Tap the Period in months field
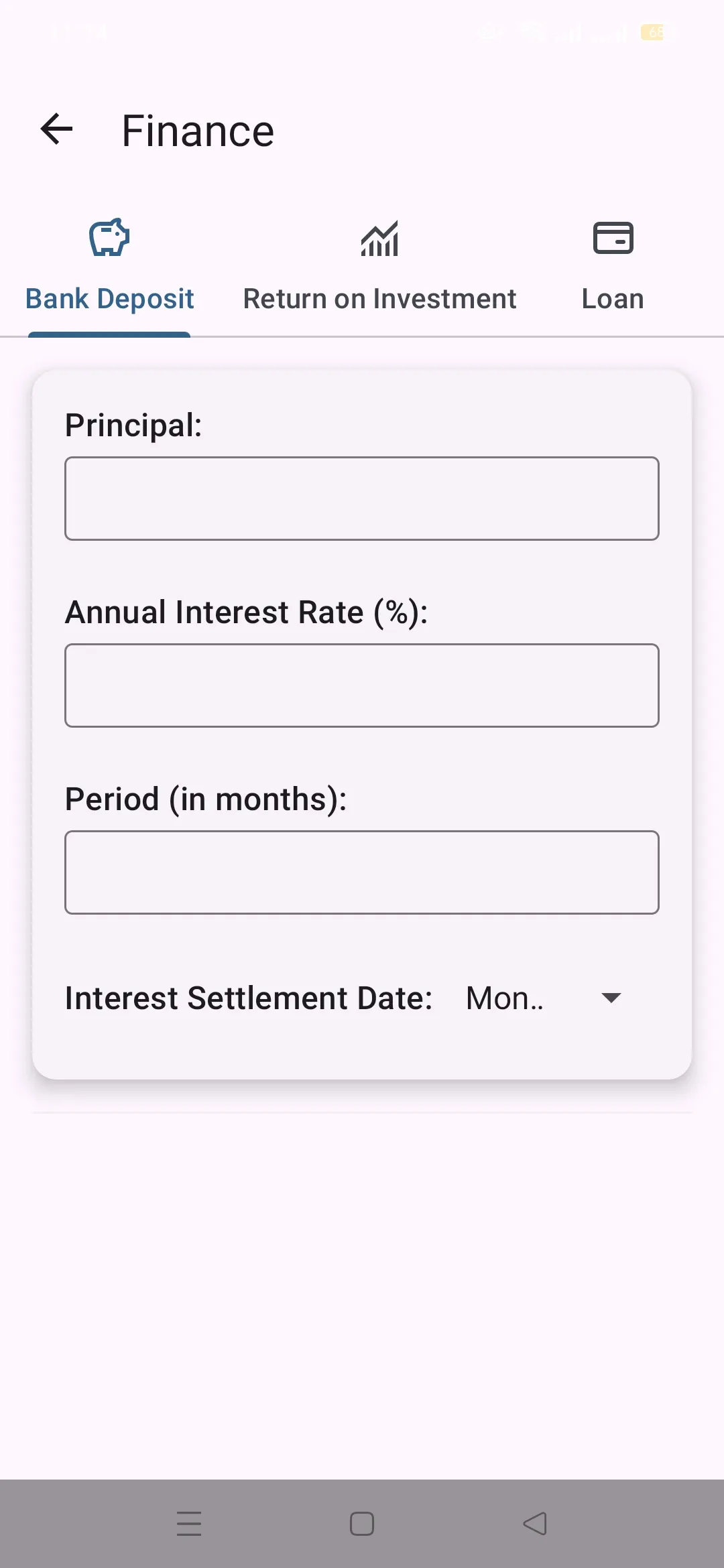 click(x=362, y=872)
